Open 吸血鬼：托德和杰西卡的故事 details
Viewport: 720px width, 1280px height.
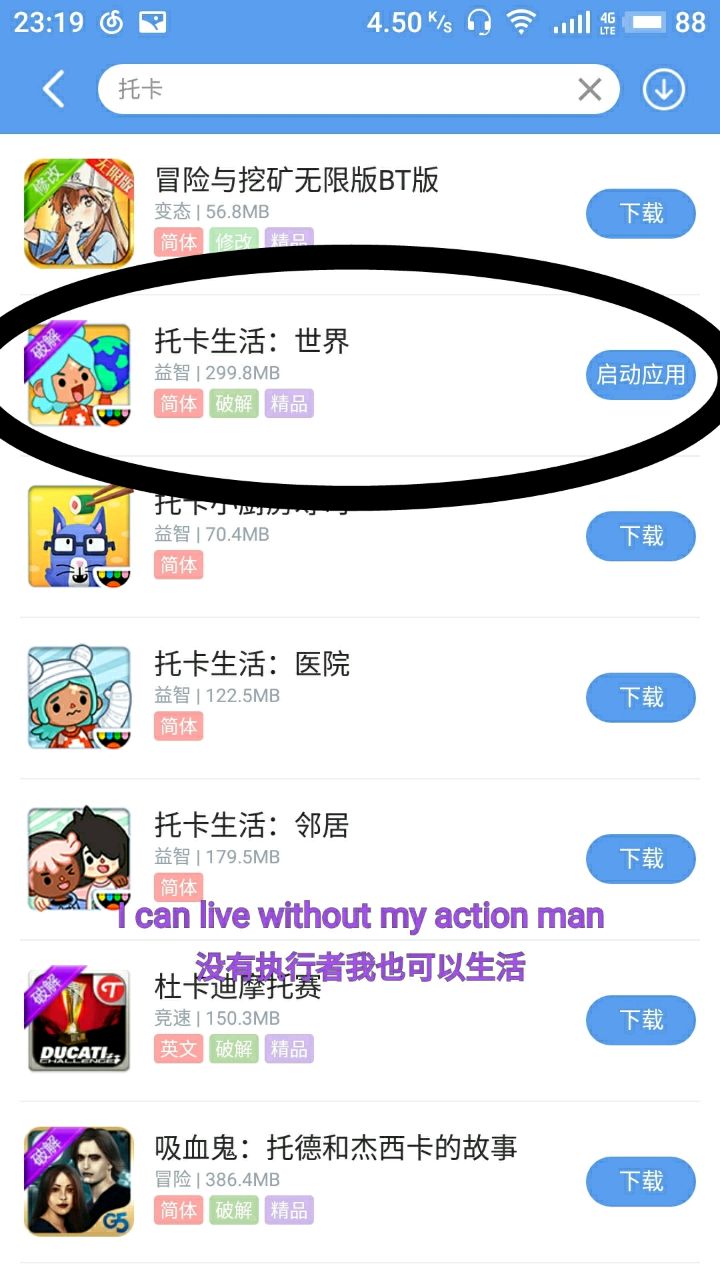[x=335, y=1148]
